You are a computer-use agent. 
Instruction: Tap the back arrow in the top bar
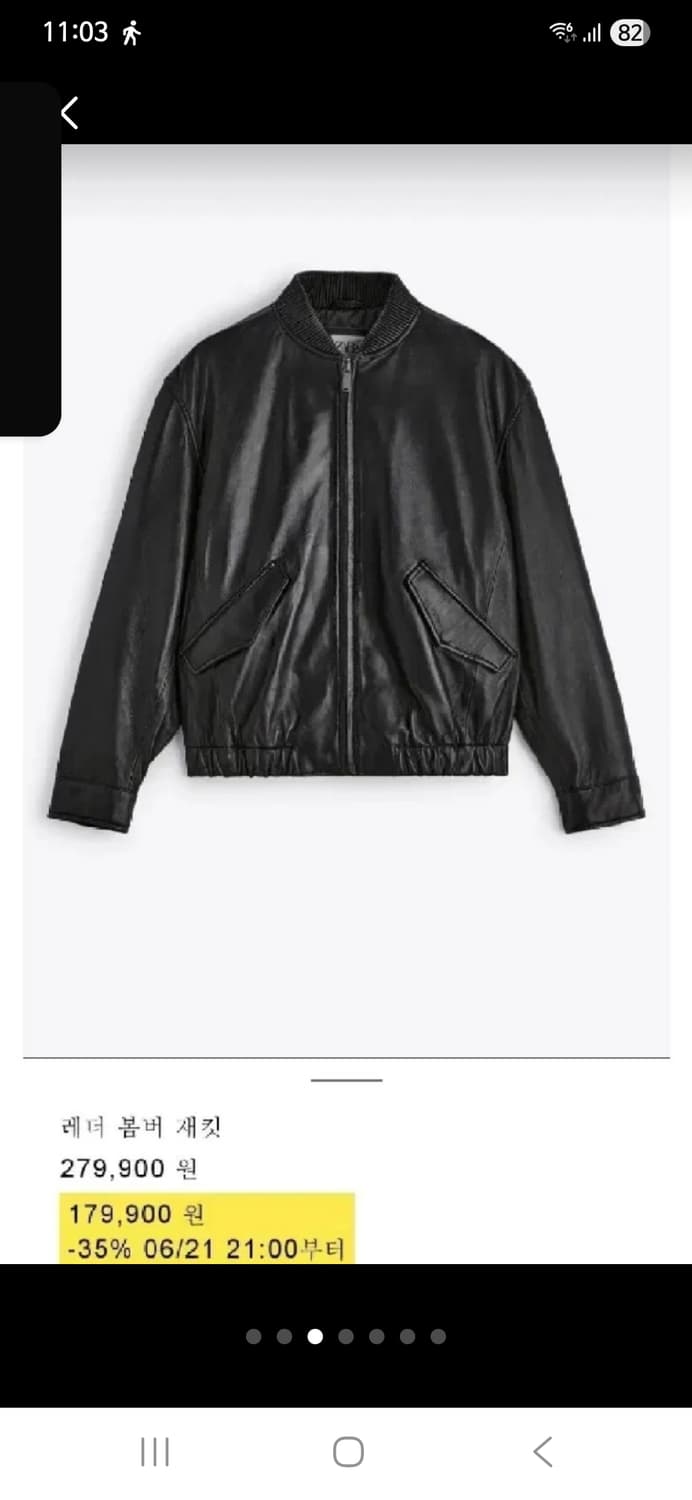69,113
